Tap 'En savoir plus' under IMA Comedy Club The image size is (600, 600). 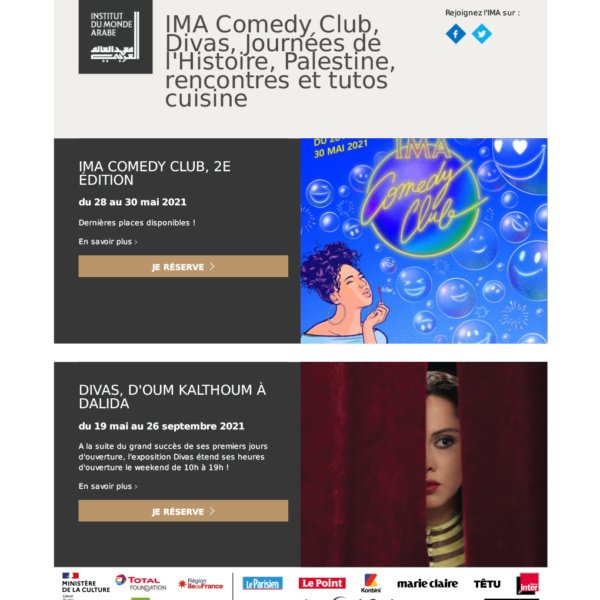[107, 242]
